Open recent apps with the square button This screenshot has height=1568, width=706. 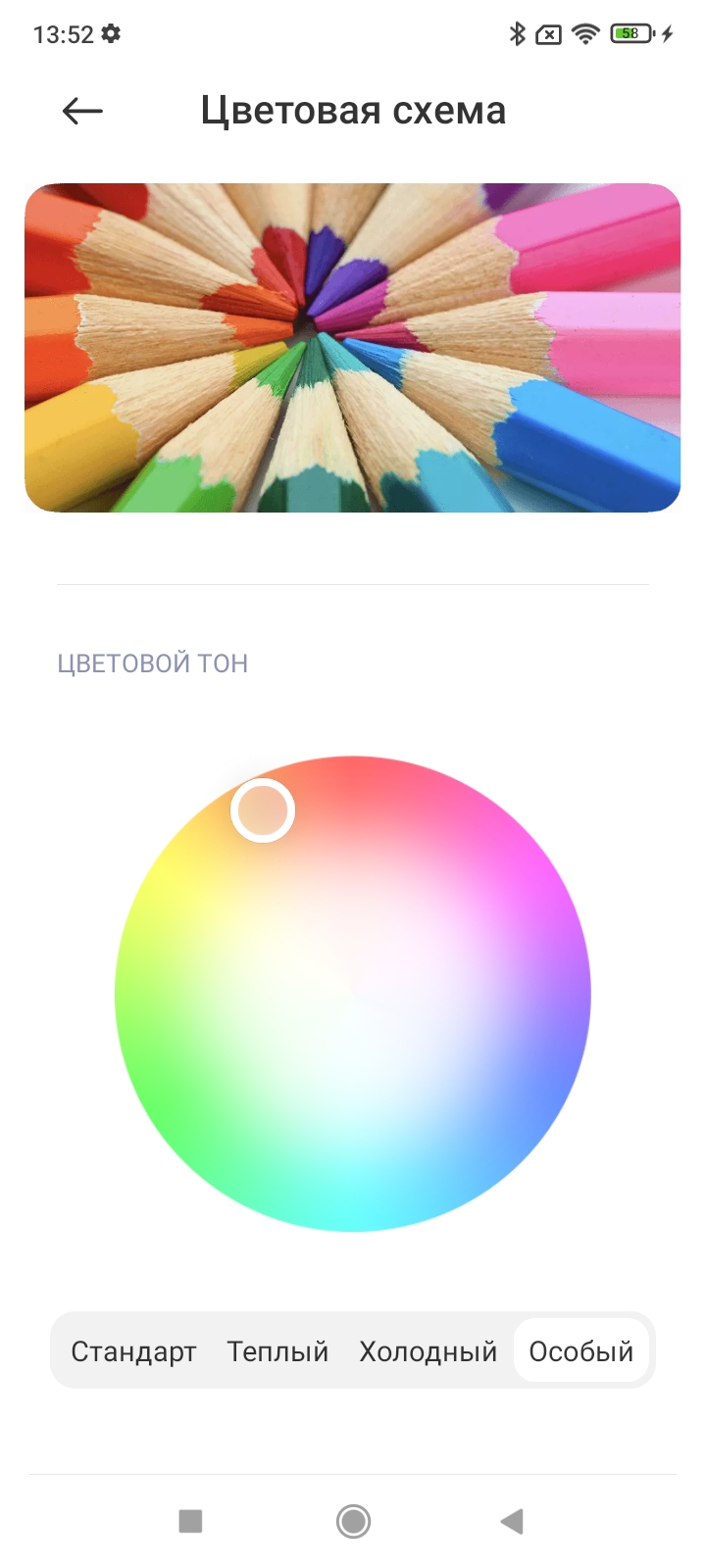[x=190, y=1521]
